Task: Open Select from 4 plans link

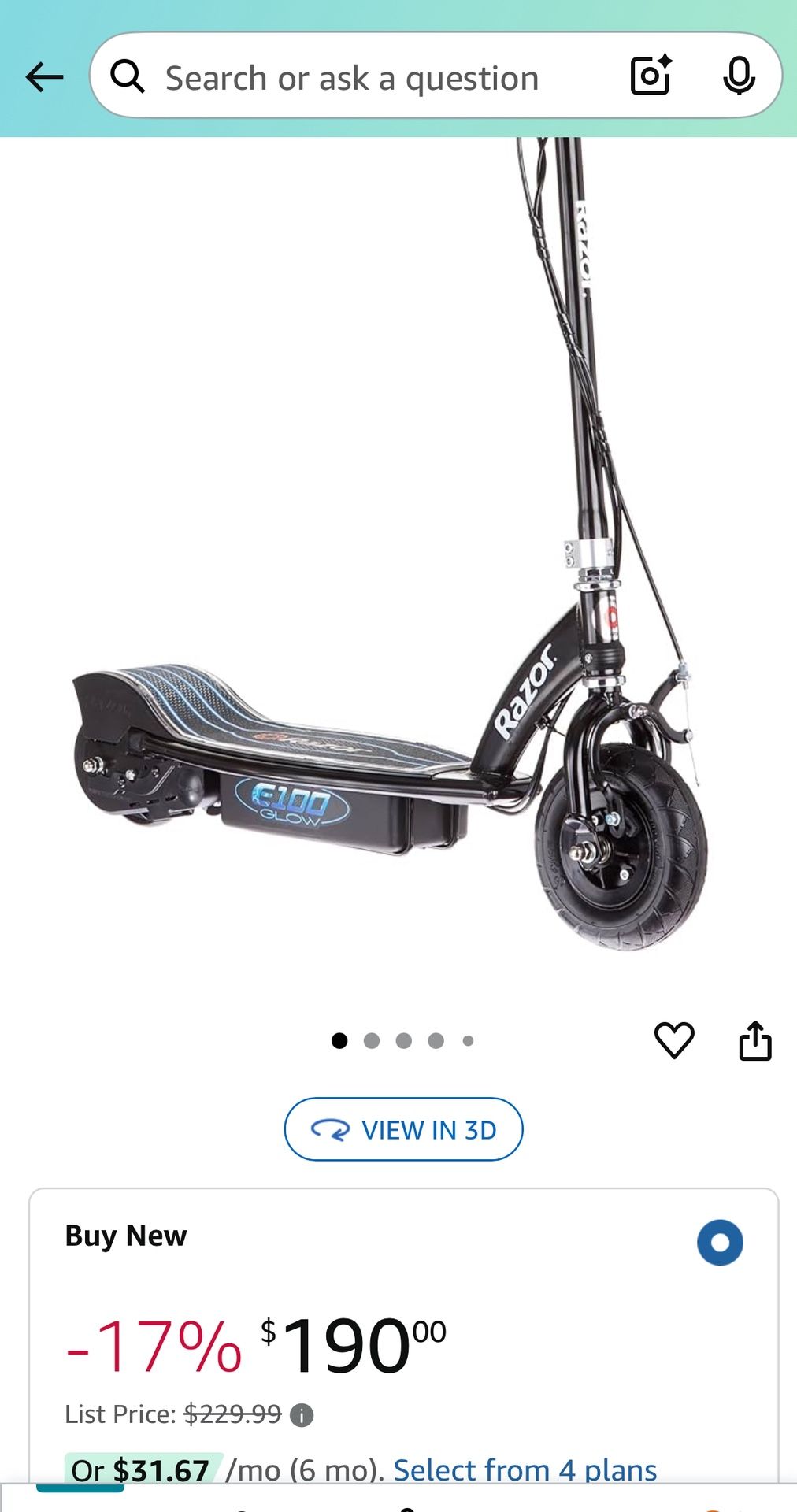Action: 525,1469
